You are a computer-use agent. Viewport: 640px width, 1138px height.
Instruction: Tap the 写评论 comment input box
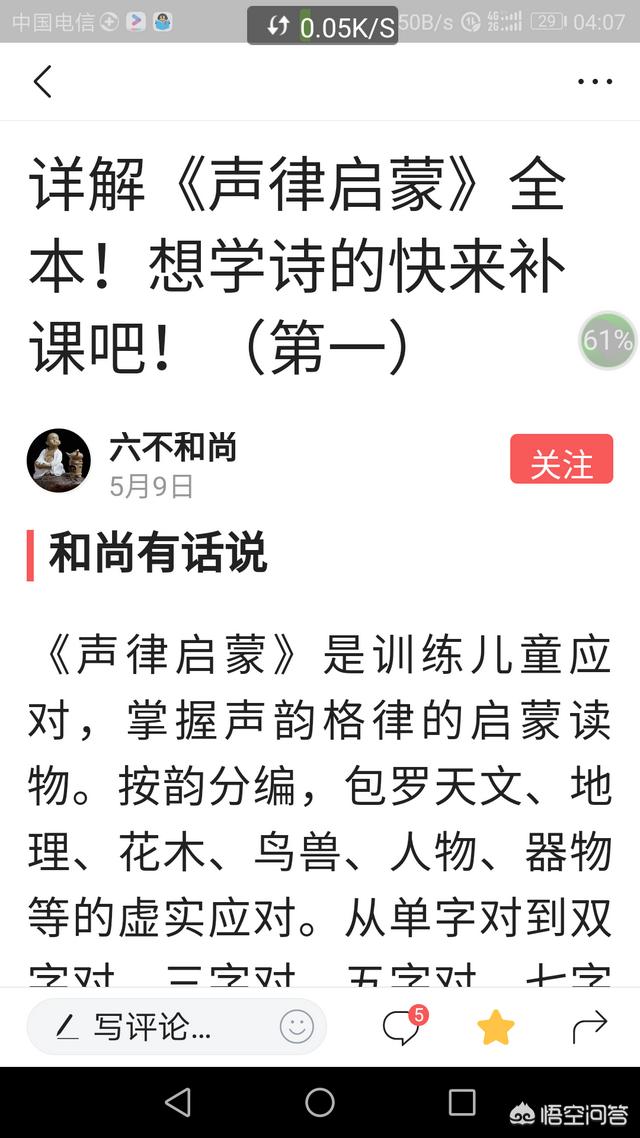pos(150,1026)
